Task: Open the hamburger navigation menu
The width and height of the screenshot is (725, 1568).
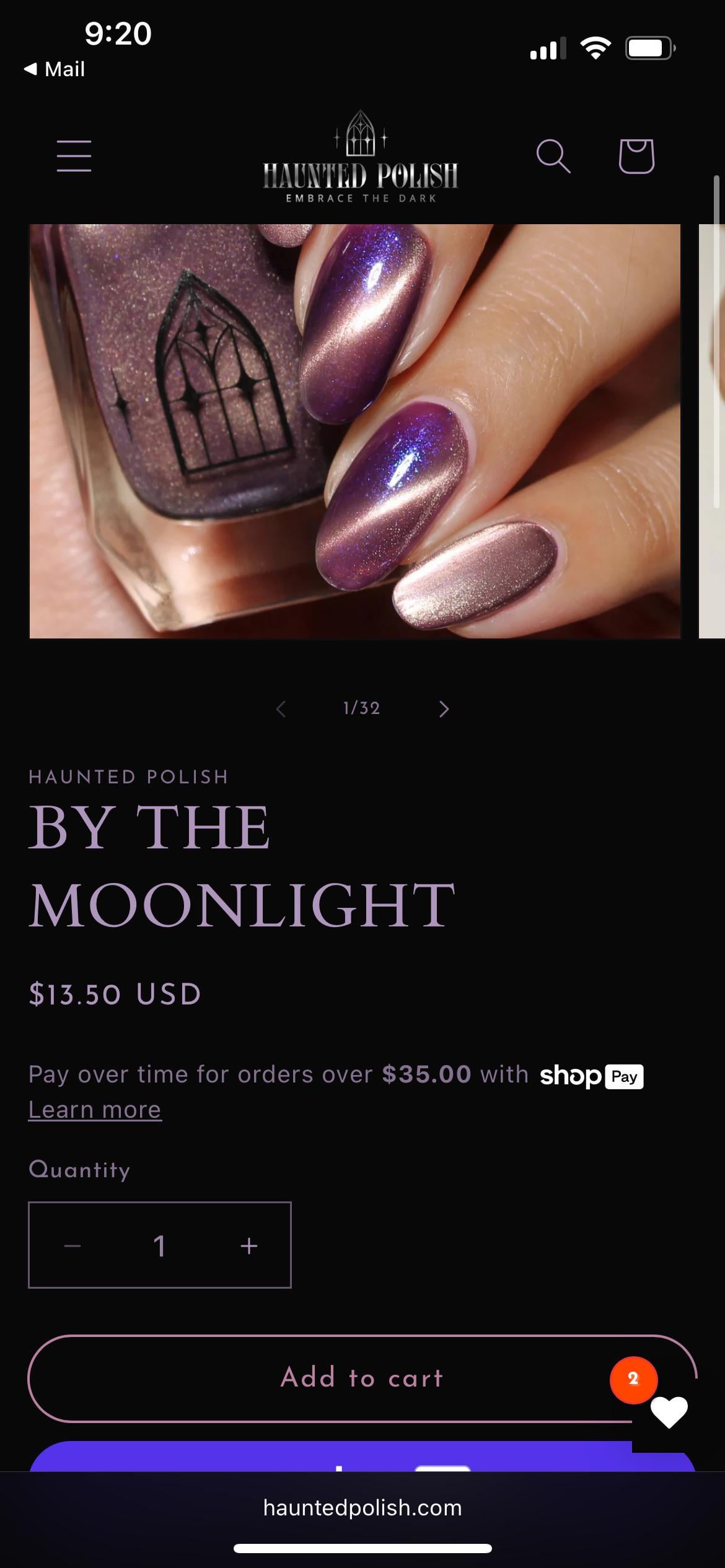Action: pos(74,155)
